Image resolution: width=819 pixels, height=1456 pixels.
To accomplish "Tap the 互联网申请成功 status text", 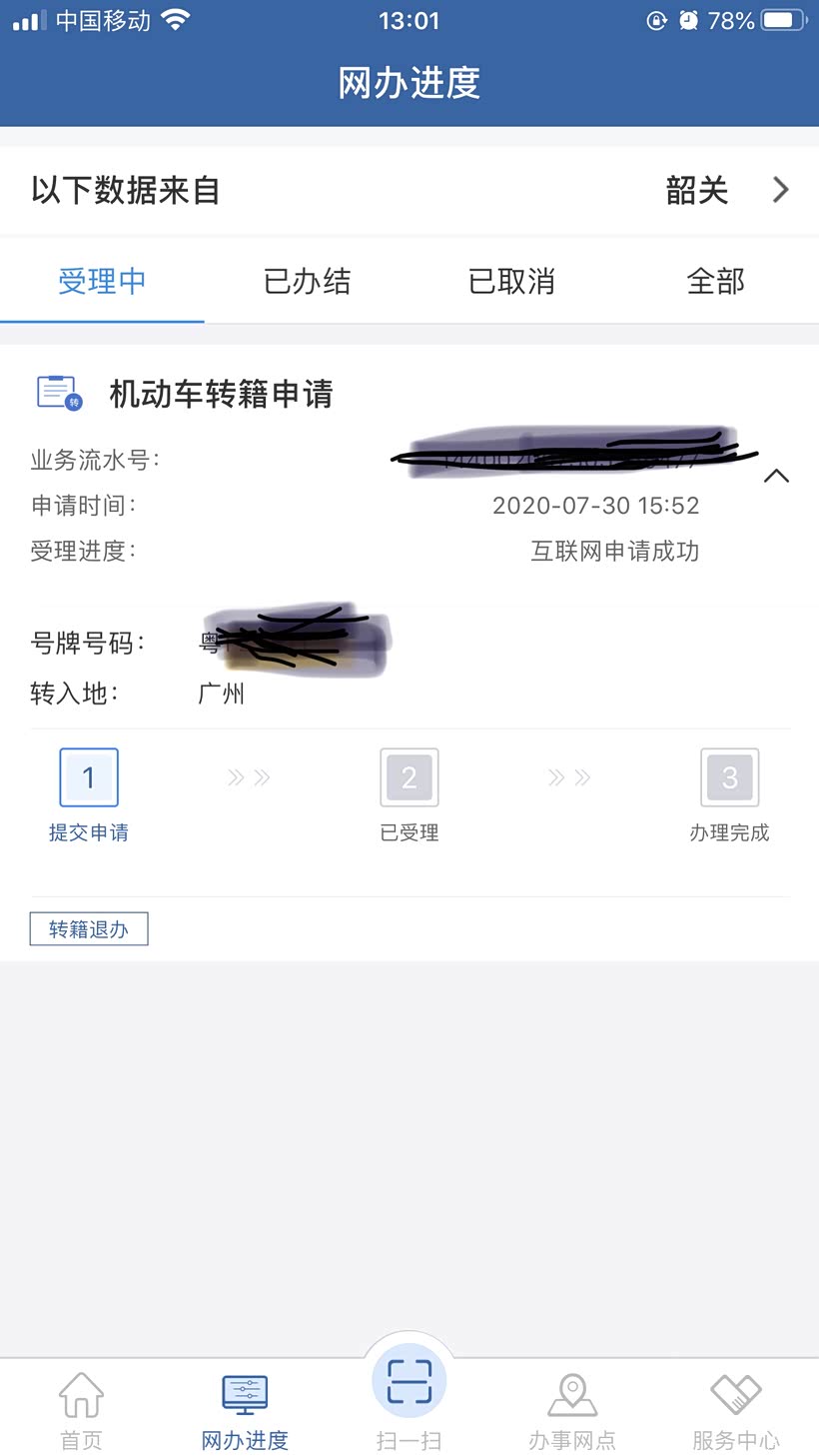I will (618, 551).
